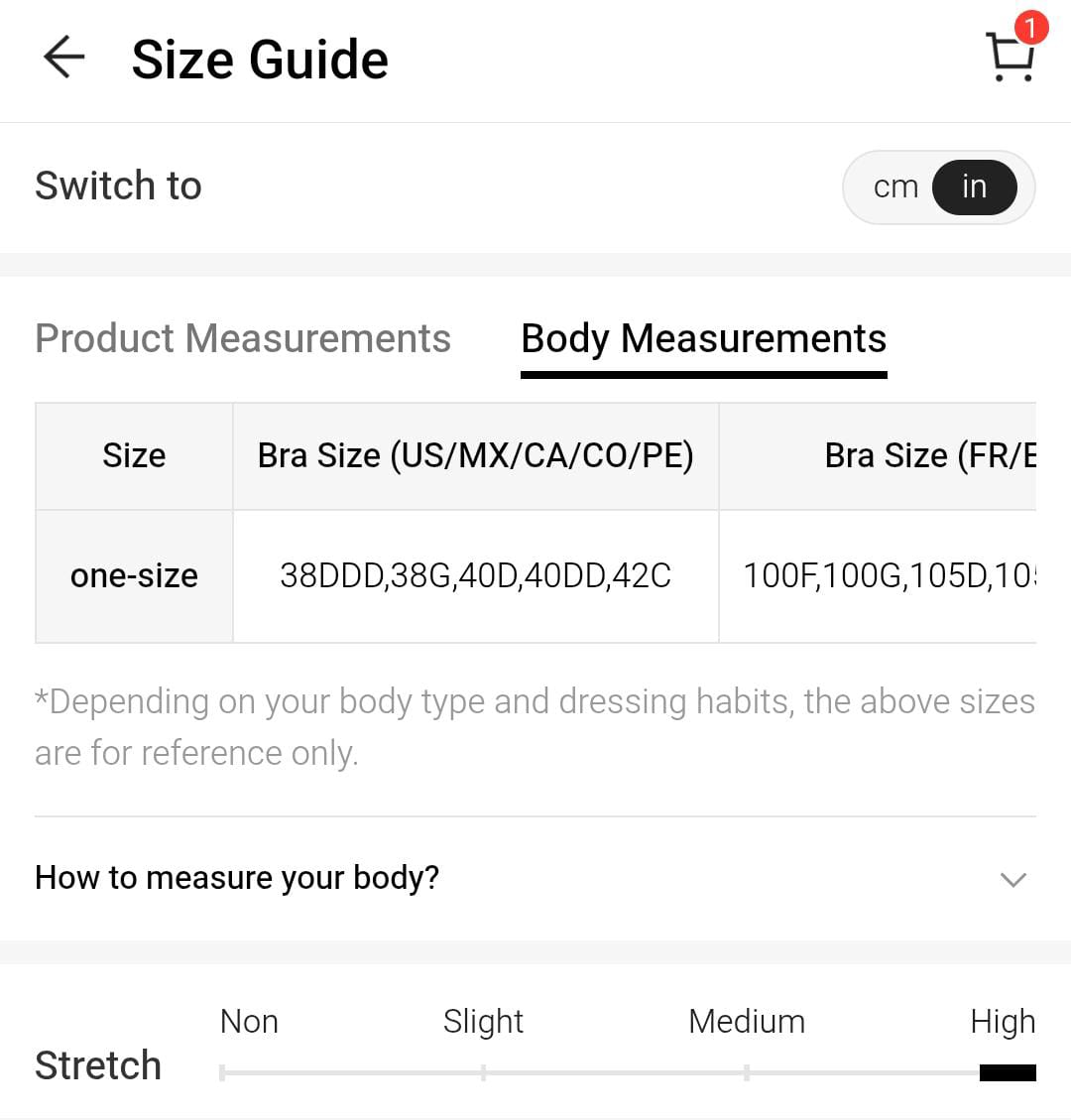Select the Body Measurements tab
Viewport: 1071px width, 1120px height.
tap(703, 338)
